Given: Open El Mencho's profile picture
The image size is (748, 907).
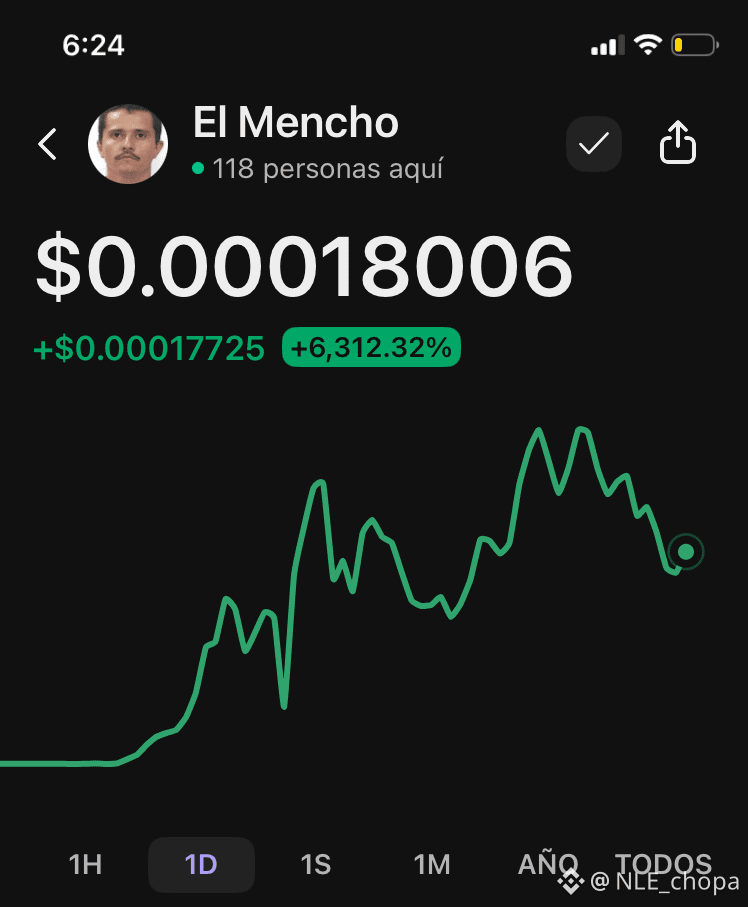Looking at the screenshot, I should (x=128, y=144).
